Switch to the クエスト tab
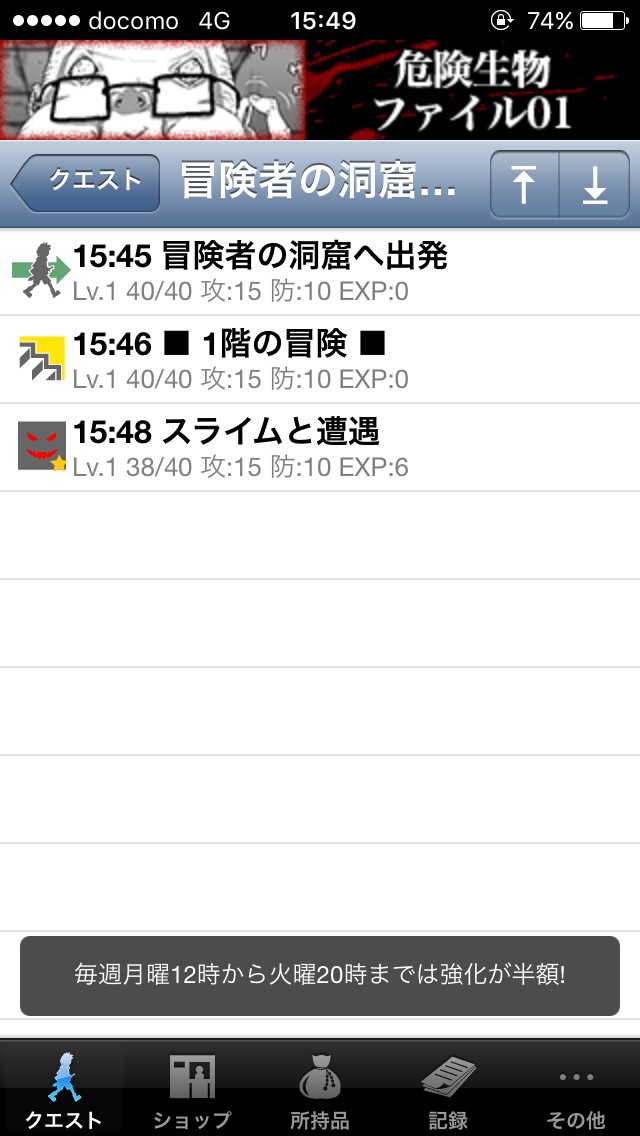 [x=64, y=1090]
